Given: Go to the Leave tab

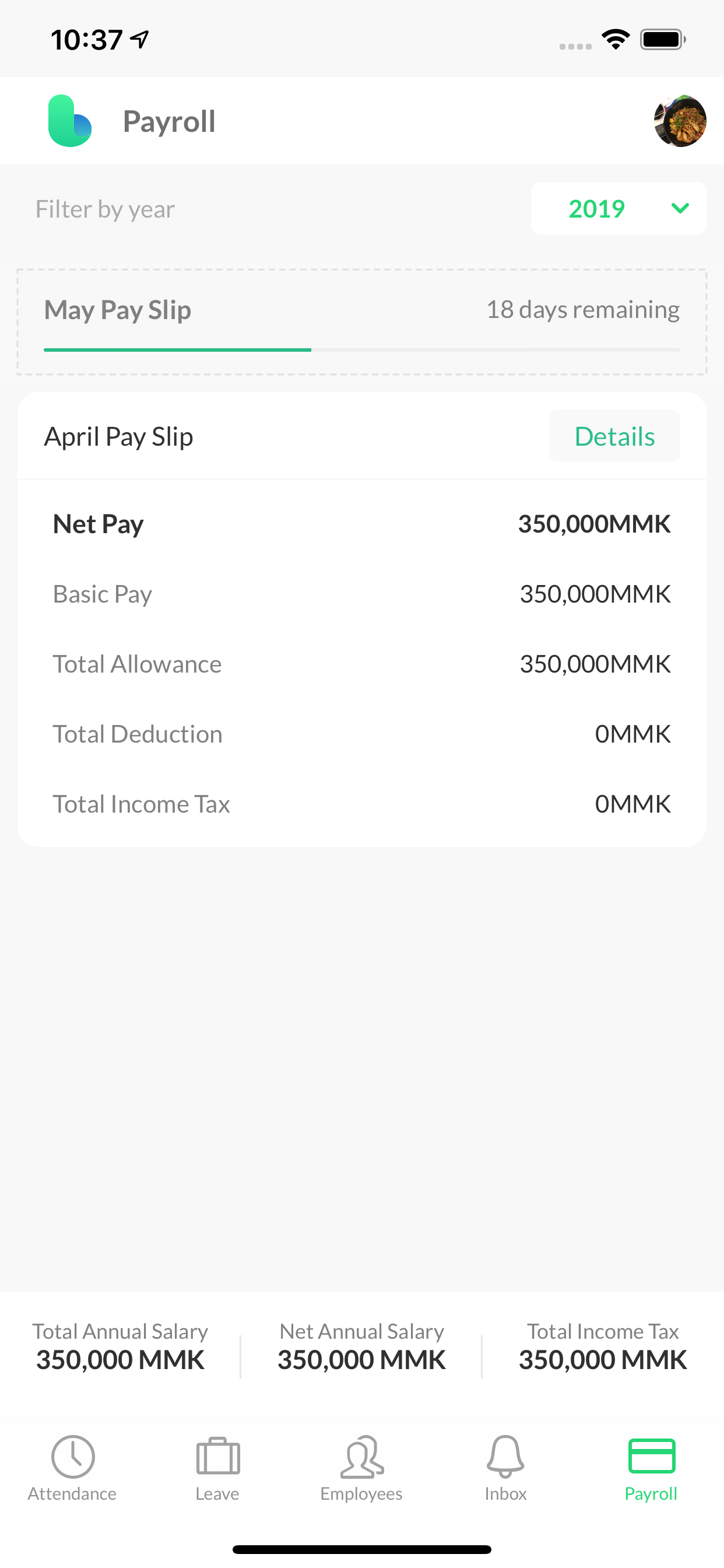Looking at the screenshot, I should tap(217, 1468).
